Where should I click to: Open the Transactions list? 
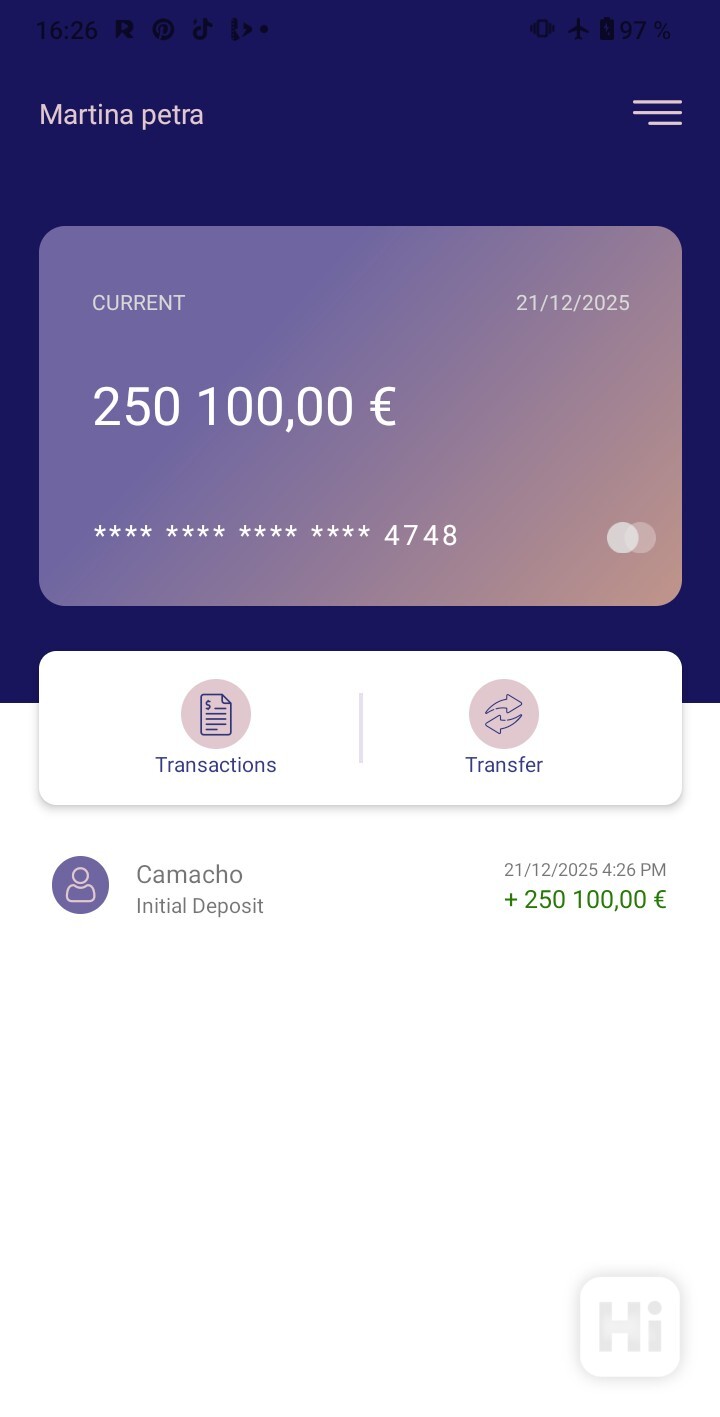tap(215, 728)
